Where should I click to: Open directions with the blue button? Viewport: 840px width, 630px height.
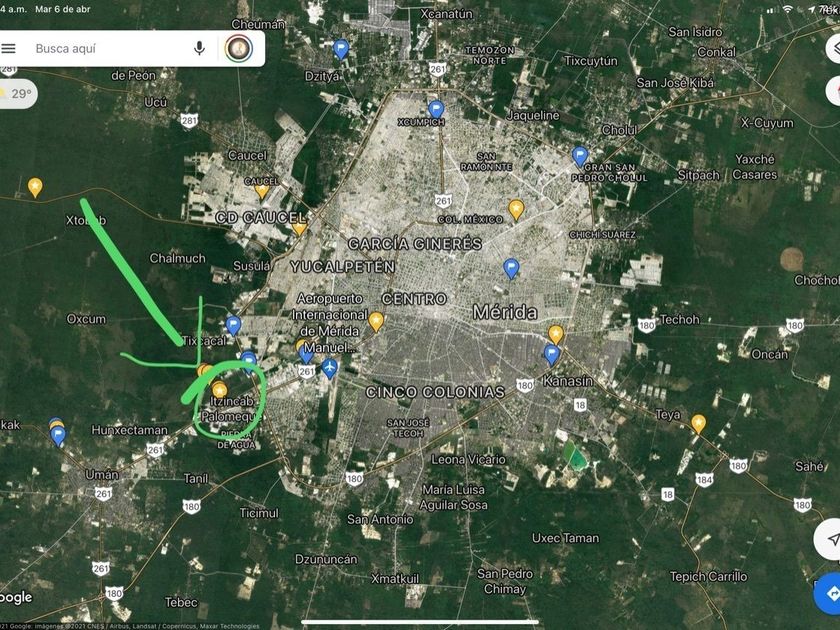[x=829, y=593]
